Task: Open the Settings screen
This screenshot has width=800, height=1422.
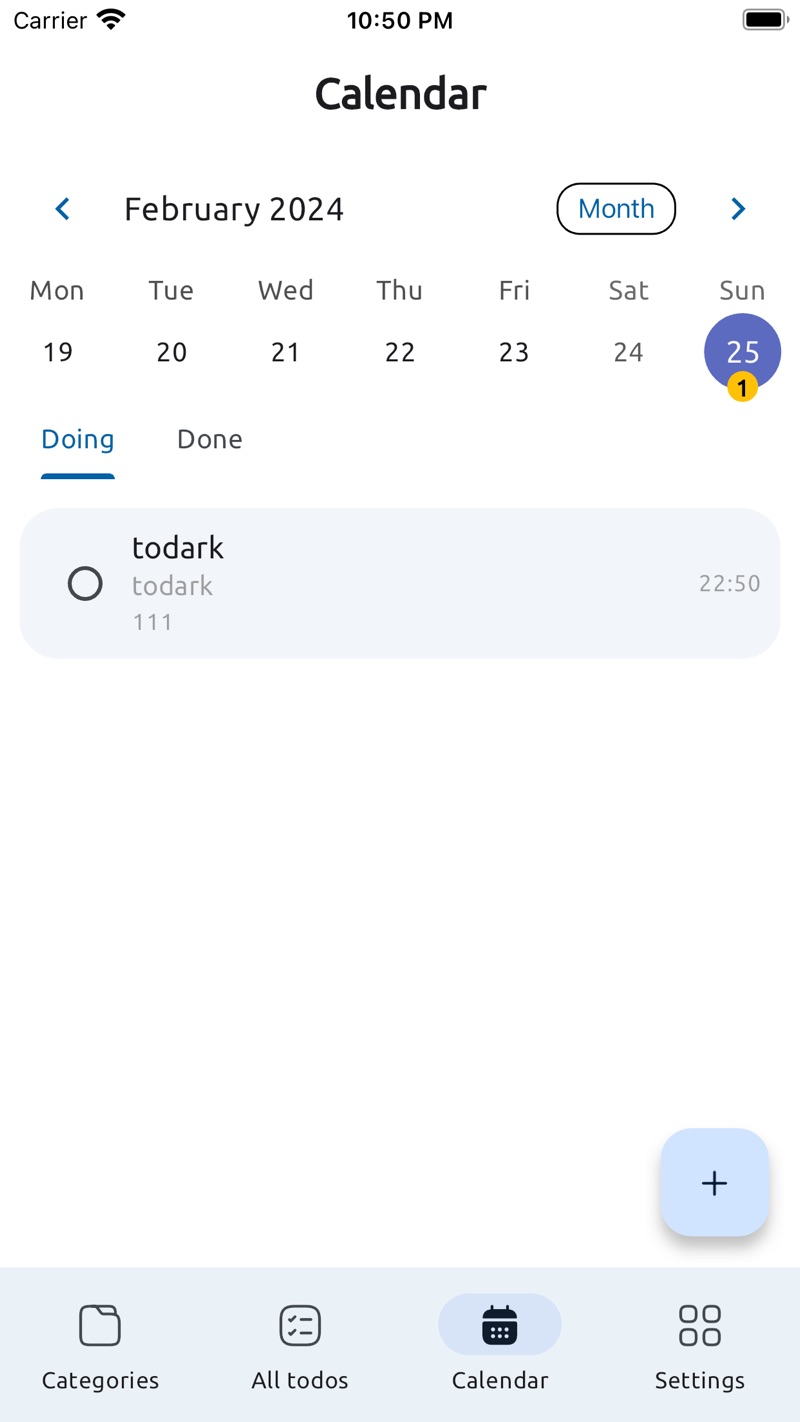Action: [699, 1343]
